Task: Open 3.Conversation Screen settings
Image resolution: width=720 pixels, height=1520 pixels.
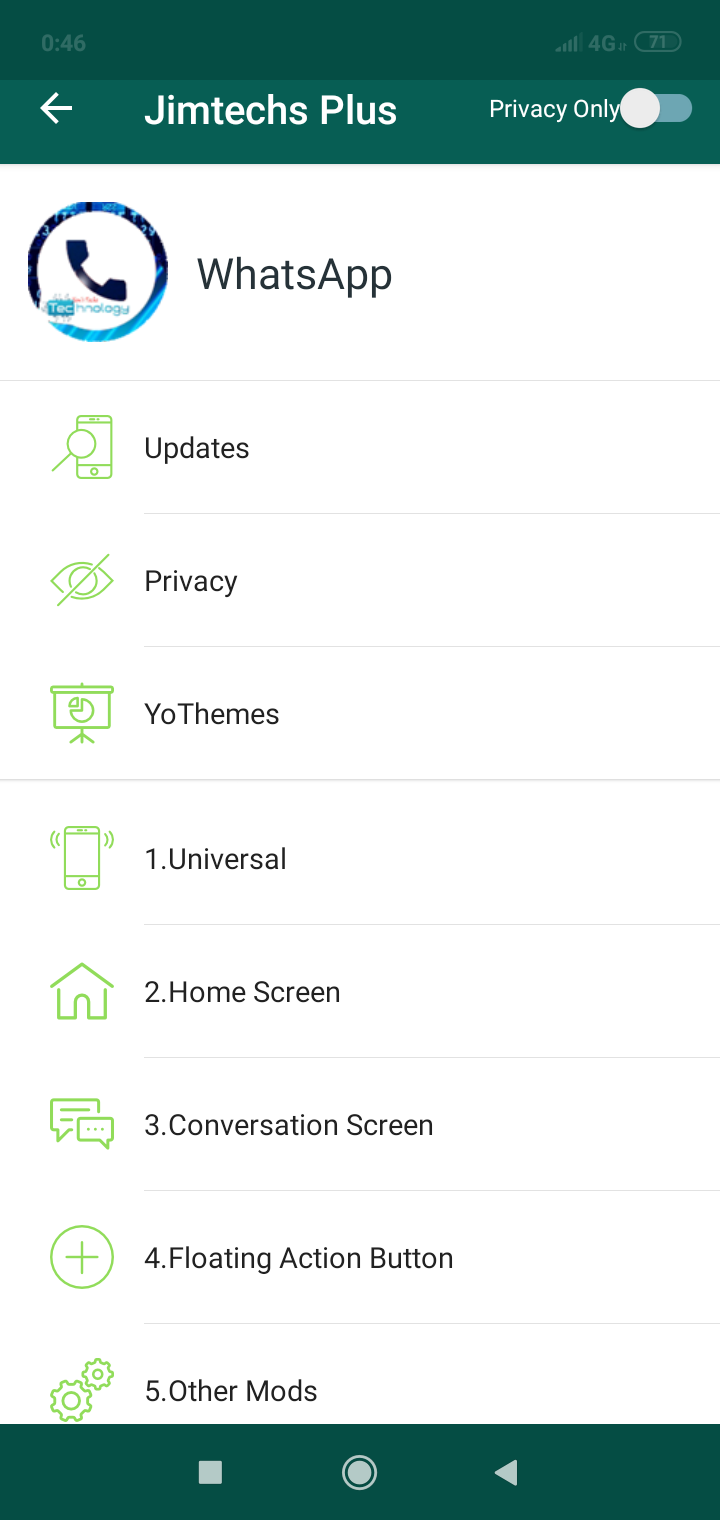Action: [x=360, y=1125]
